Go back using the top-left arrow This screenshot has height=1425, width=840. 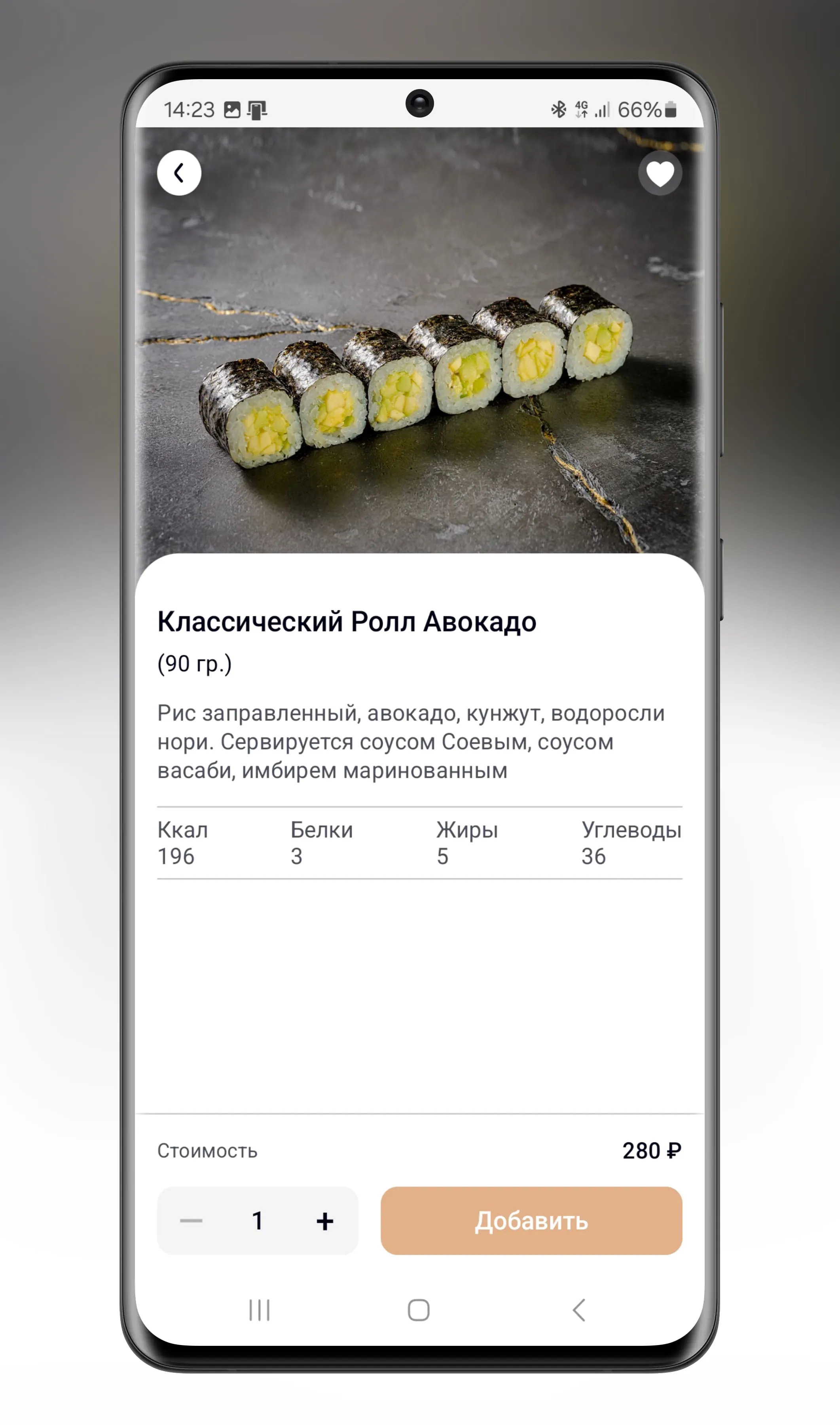tap(179, 173)
